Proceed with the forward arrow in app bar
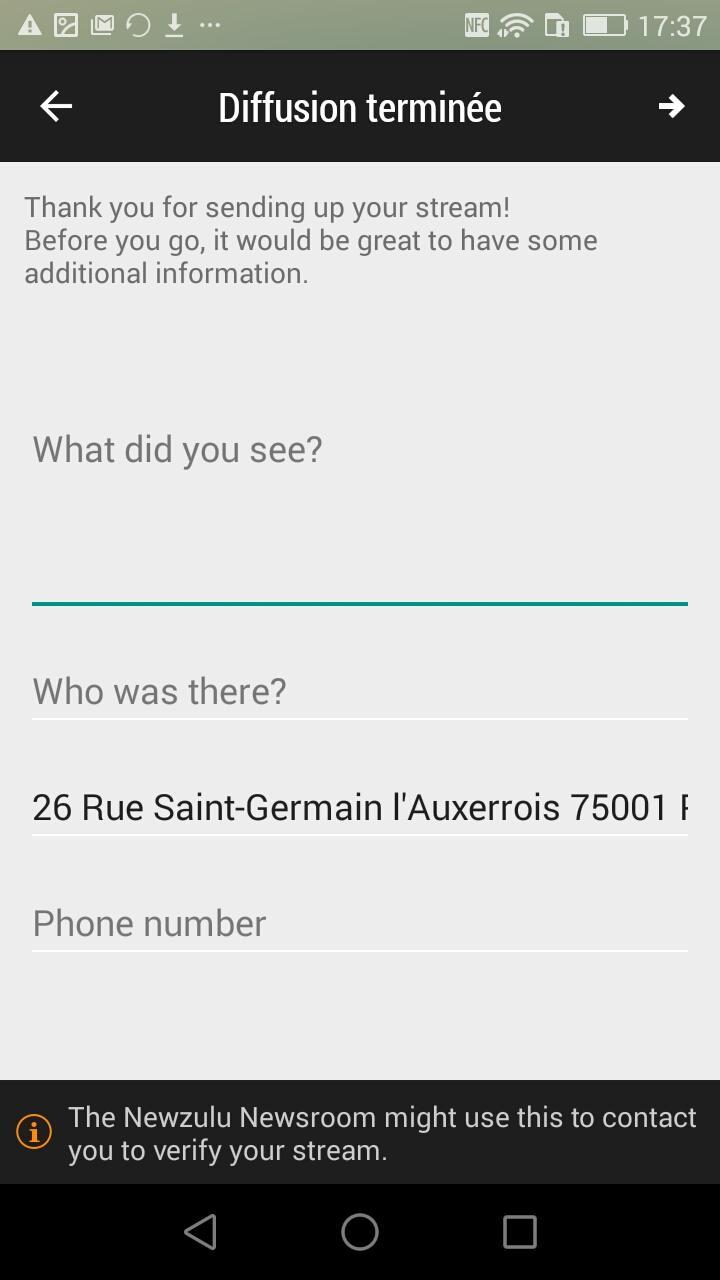Viewport: 720px width, 1280px height. pyautogui.click(x=671, y=106)
